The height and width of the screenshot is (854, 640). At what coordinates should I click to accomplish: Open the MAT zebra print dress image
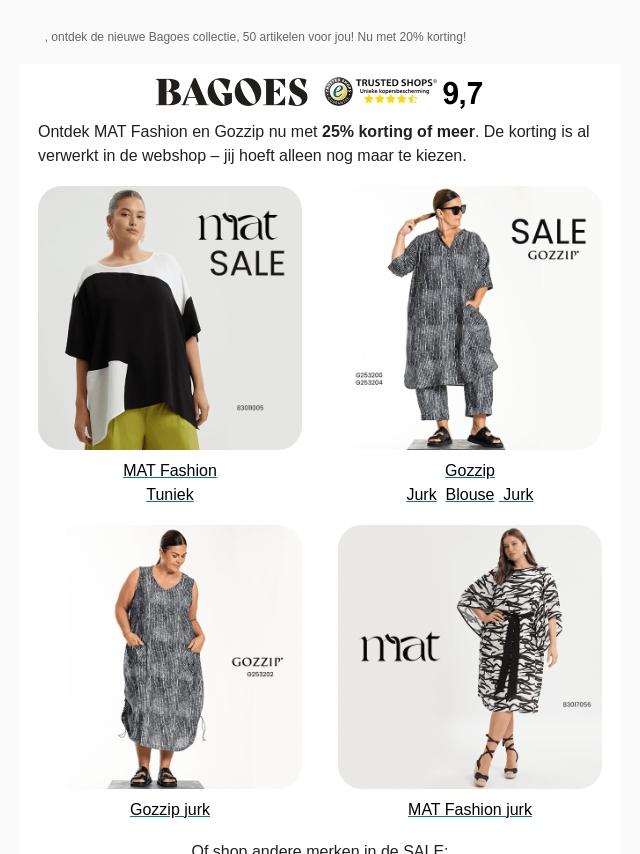[470, 657]
